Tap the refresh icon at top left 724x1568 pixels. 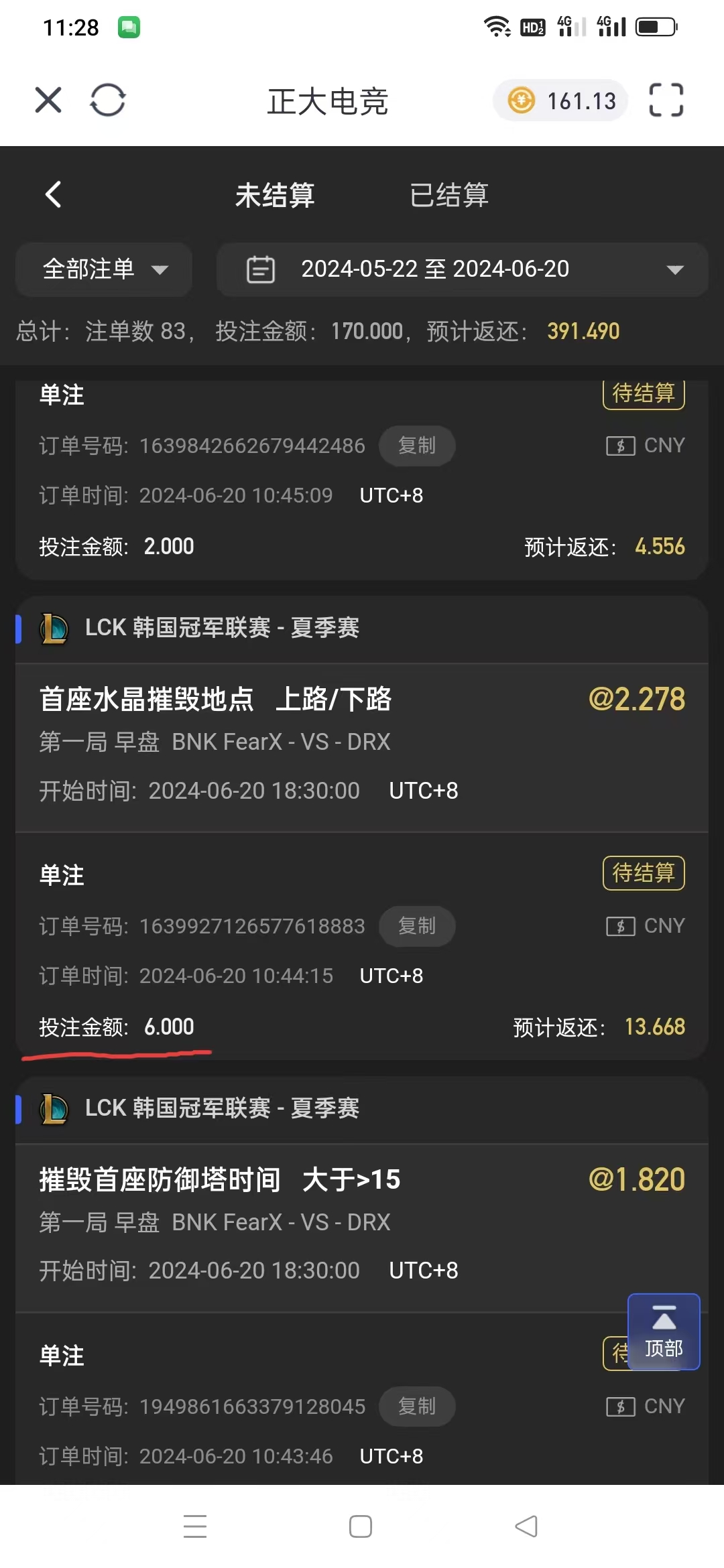107,101
